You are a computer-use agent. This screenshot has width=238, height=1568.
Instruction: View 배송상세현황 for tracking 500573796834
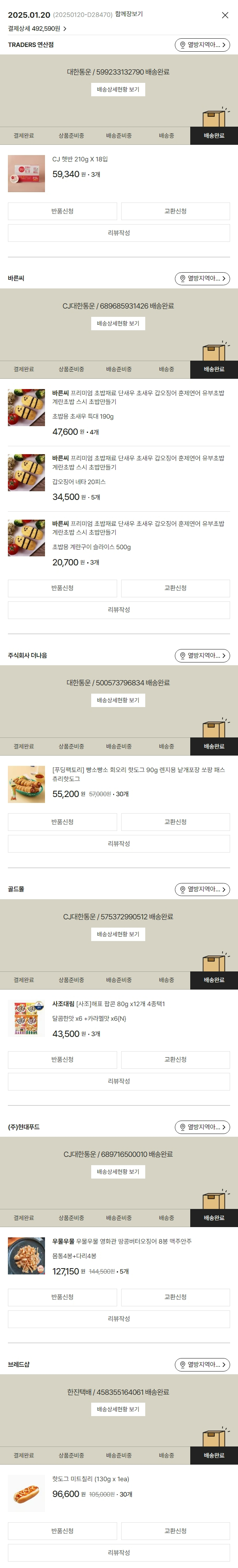(x=118, y=701)
